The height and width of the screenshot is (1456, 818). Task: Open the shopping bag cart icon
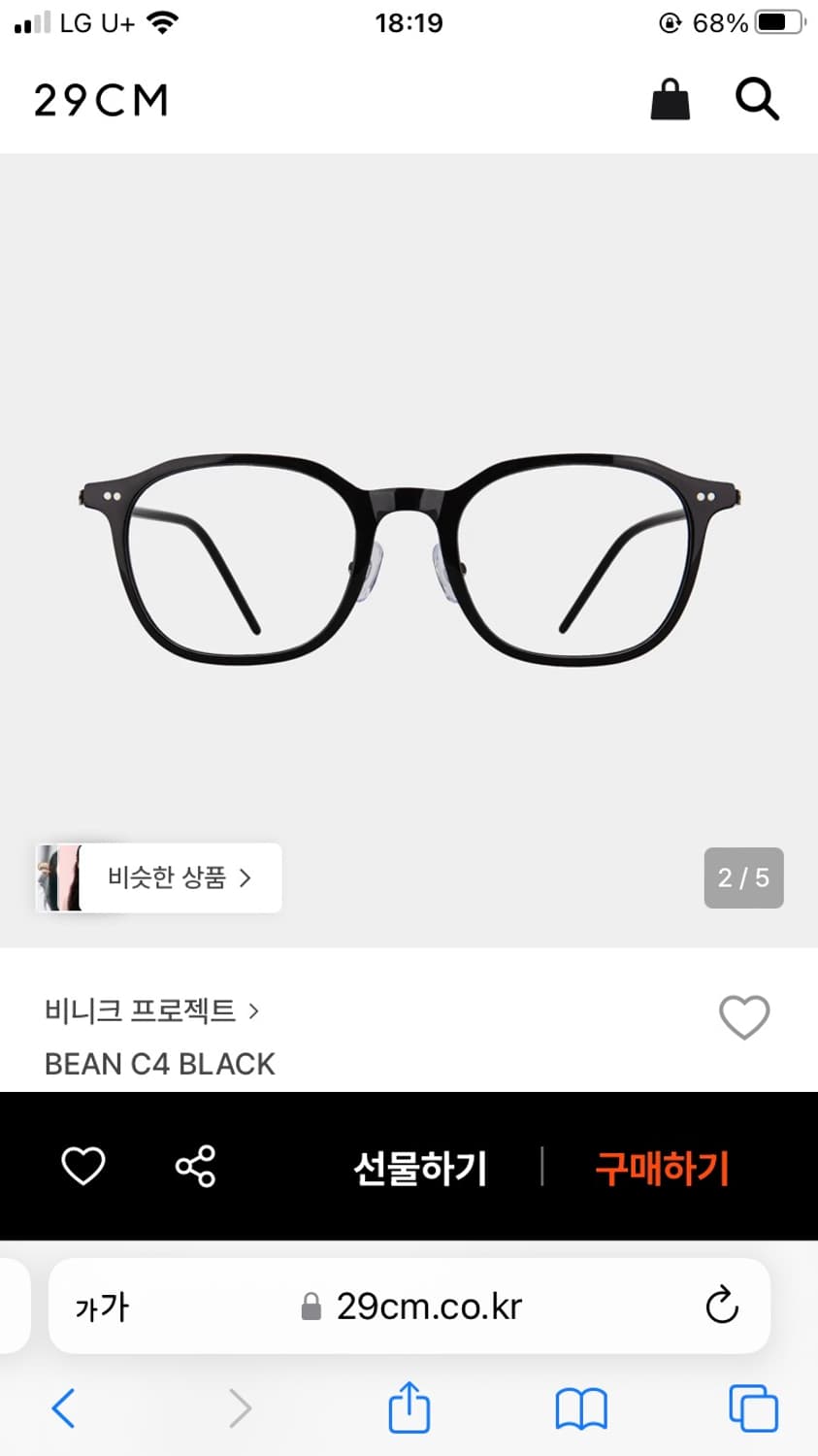tap(670, 99)
